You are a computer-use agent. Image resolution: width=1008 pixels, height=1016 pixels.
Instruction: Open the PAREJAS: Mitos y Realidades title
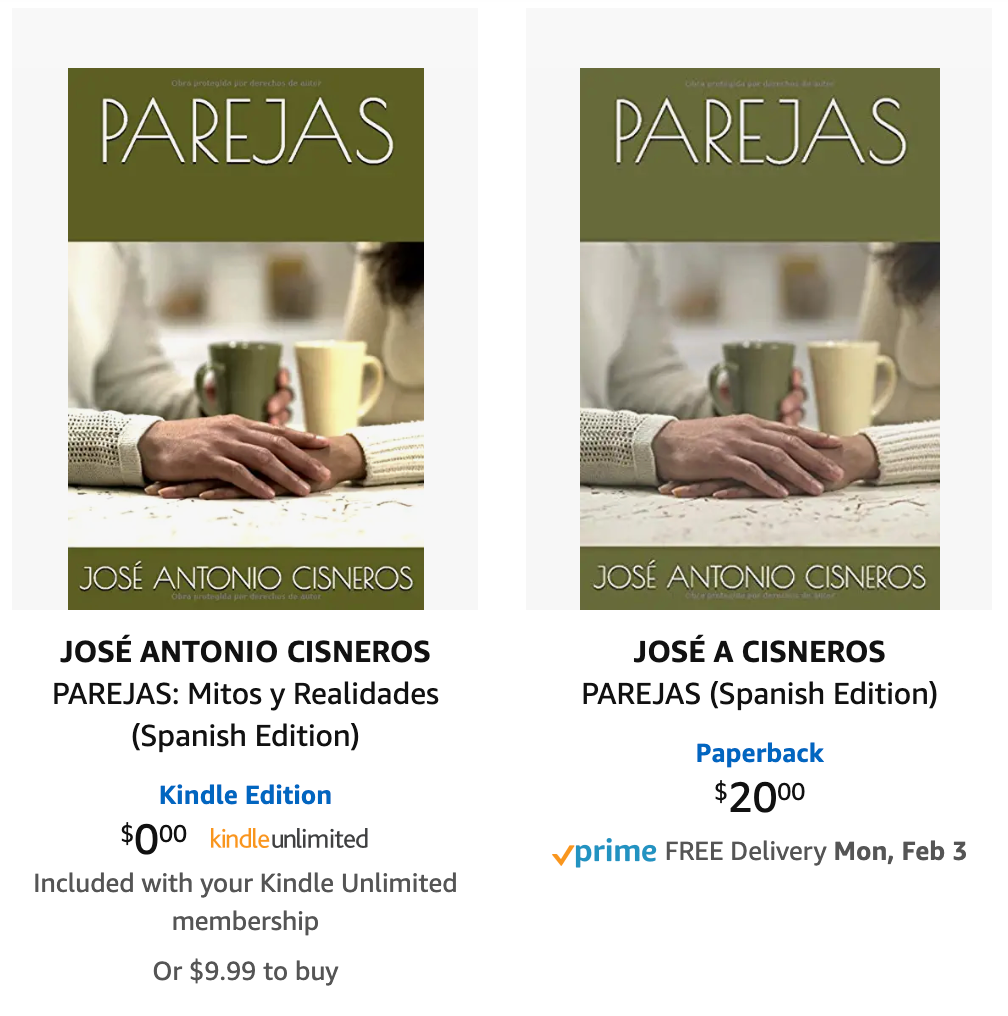click(x=246, y=714)
